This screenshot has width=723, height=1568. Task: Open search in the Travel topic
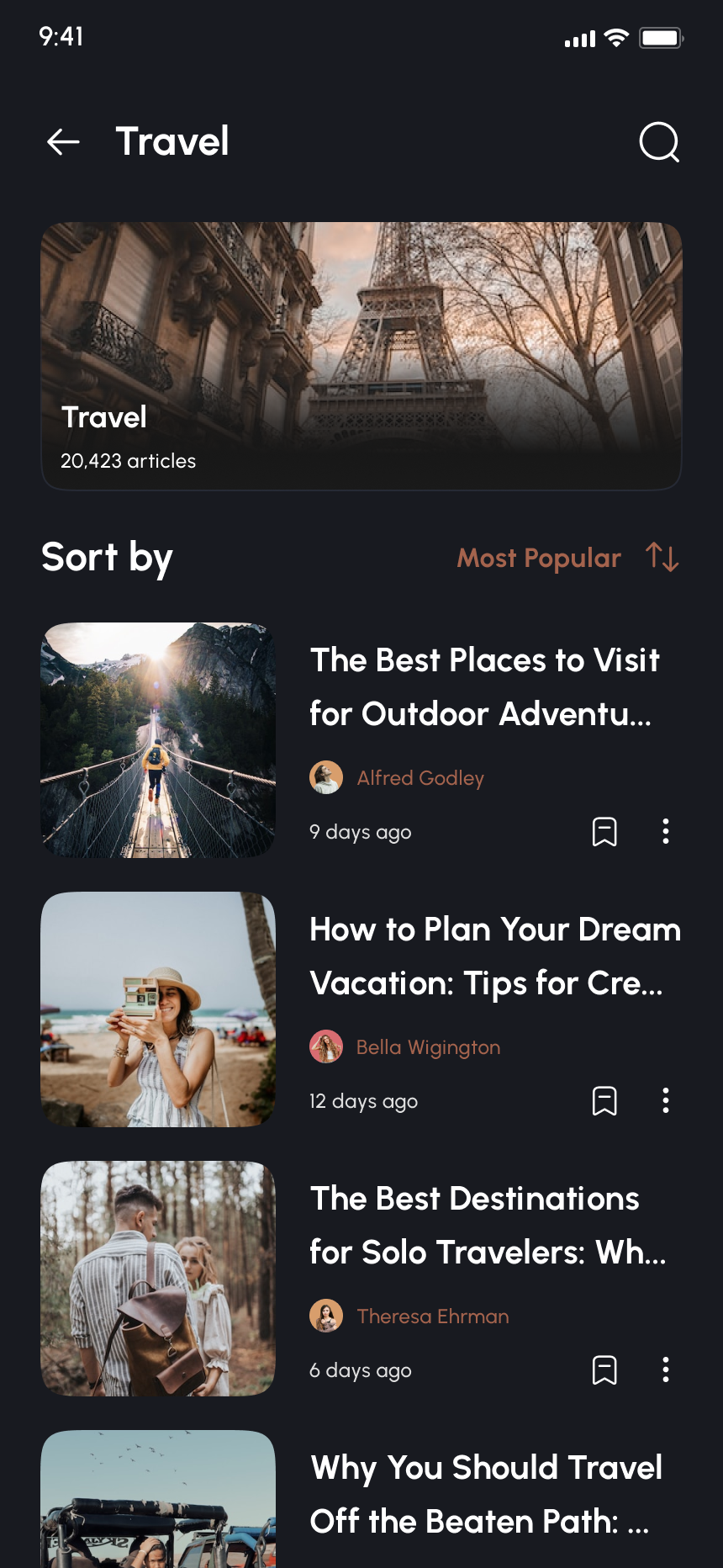coord(659,142)
